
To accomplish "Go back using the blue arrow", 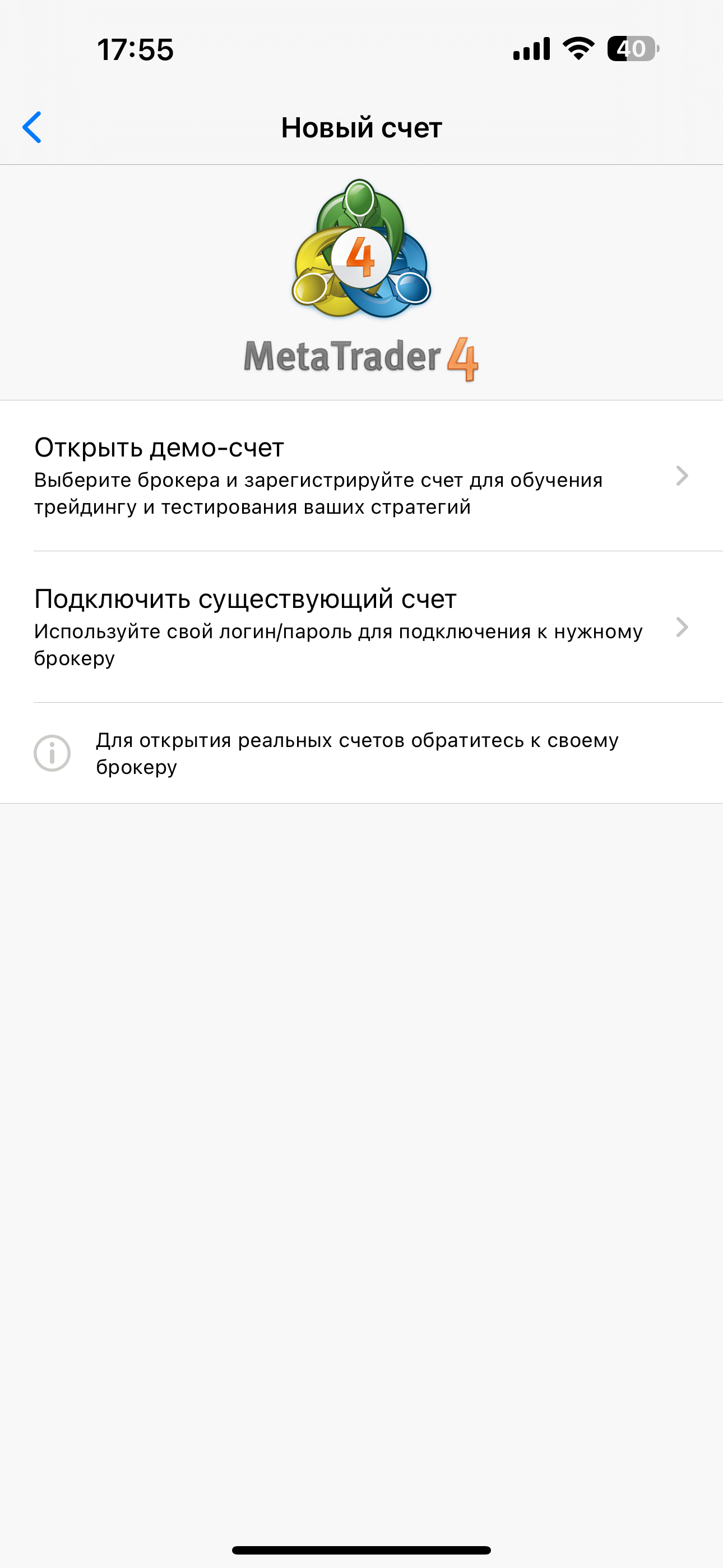I will (31, 127).
